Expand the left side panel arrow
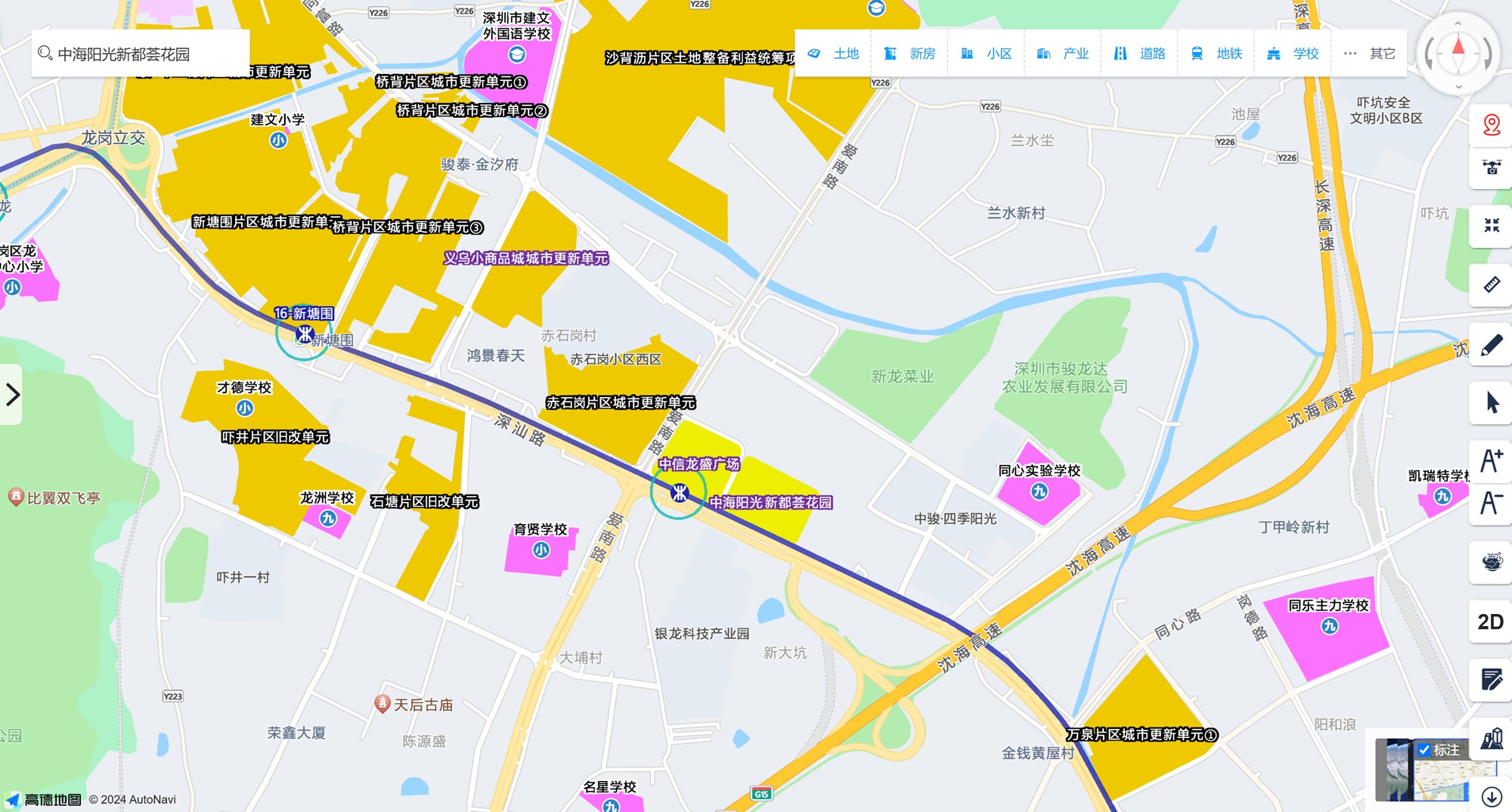This screenshot has width=1512, height=812. tap(12, 395)
